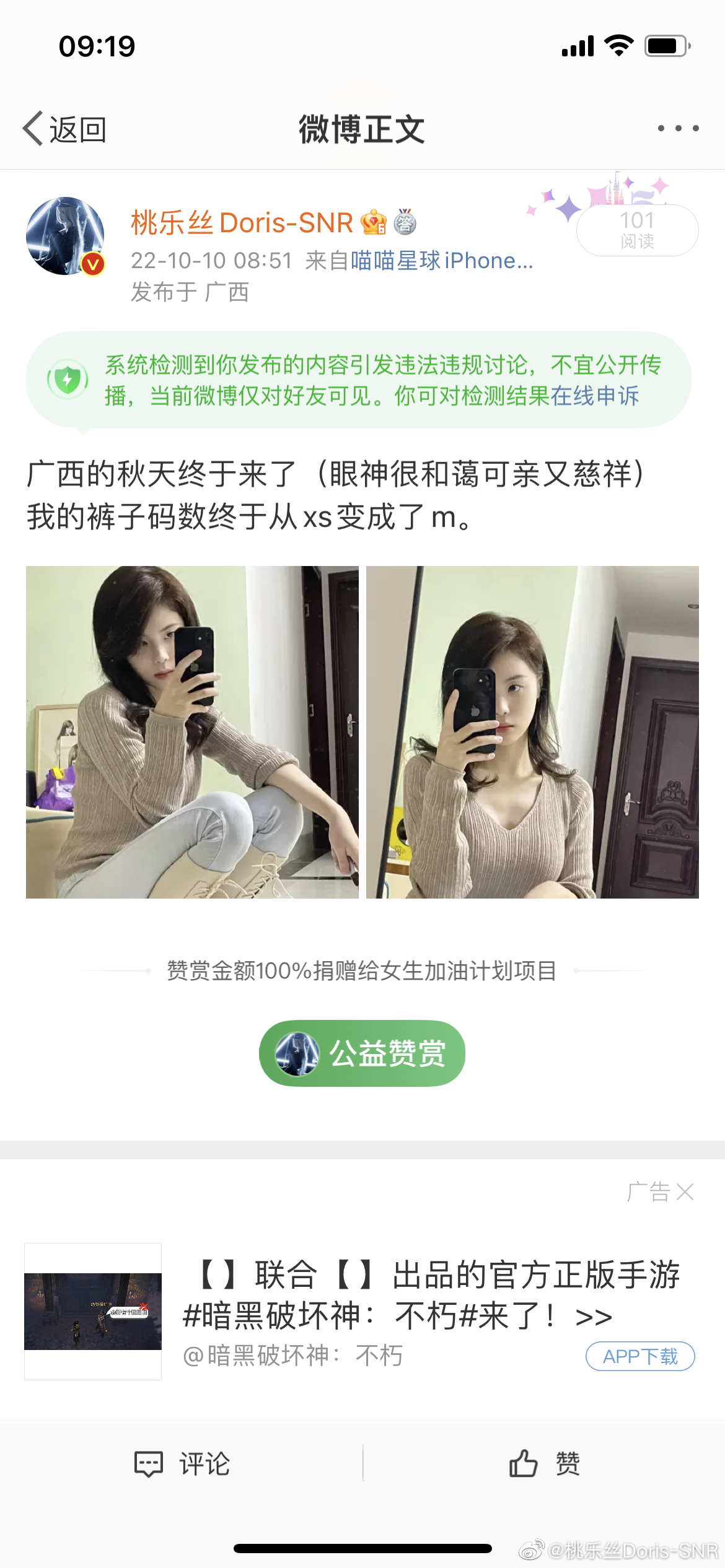Tap the APP下载 button
This screenshot has height=1568, width=725.
tap(640, 1356)
